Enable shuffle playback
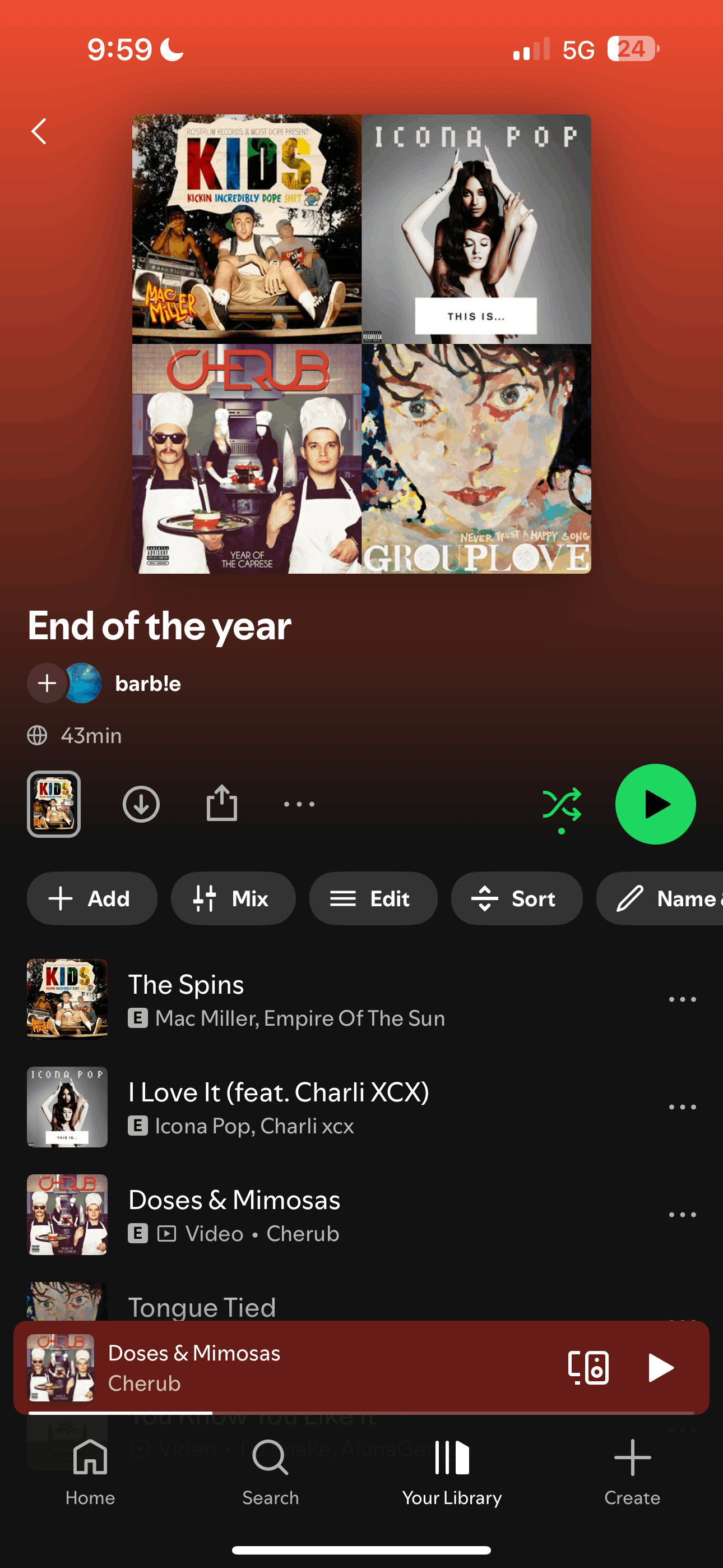 (562, 804)
